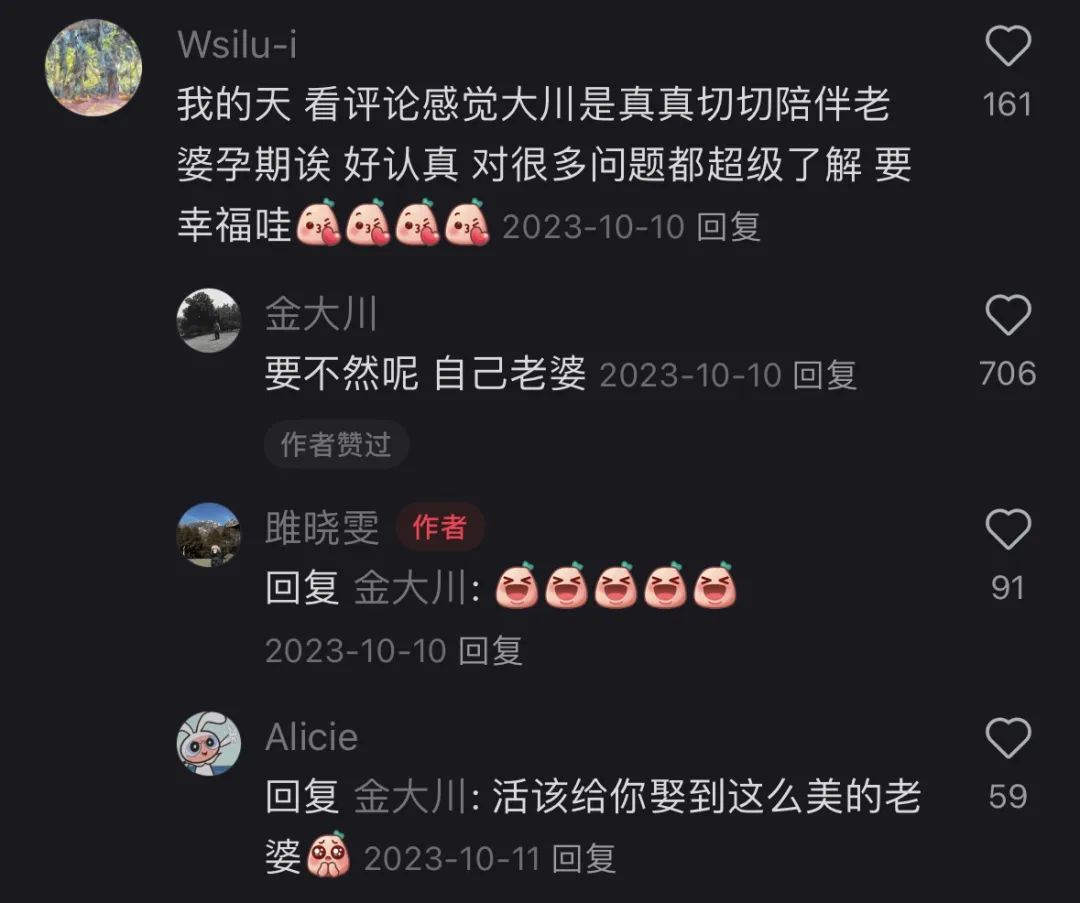
Task: Reply to Alicie's comment
Action: click(584, 859)
